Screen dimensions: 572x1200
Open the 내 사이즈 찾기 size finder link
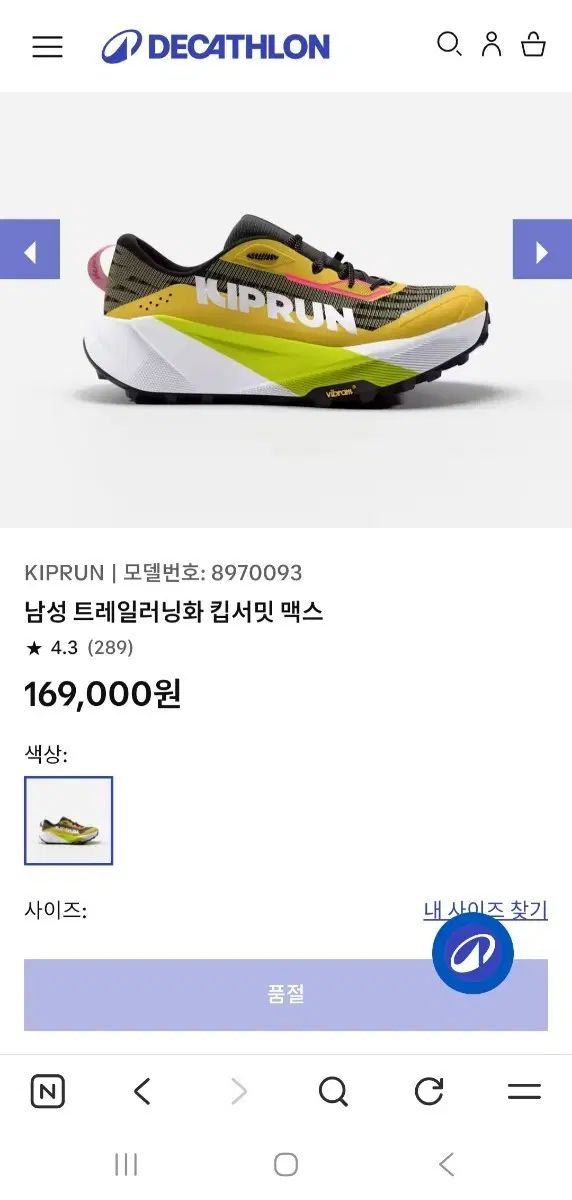point(485,910)
